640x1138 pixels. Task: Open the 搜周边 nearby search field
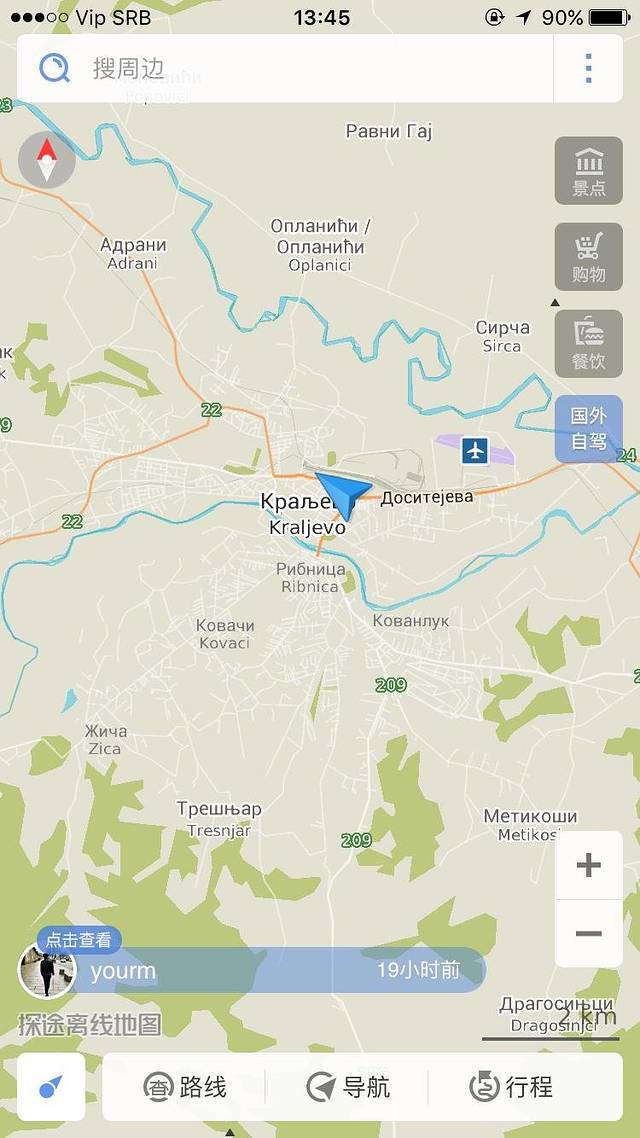click(300, 68)
